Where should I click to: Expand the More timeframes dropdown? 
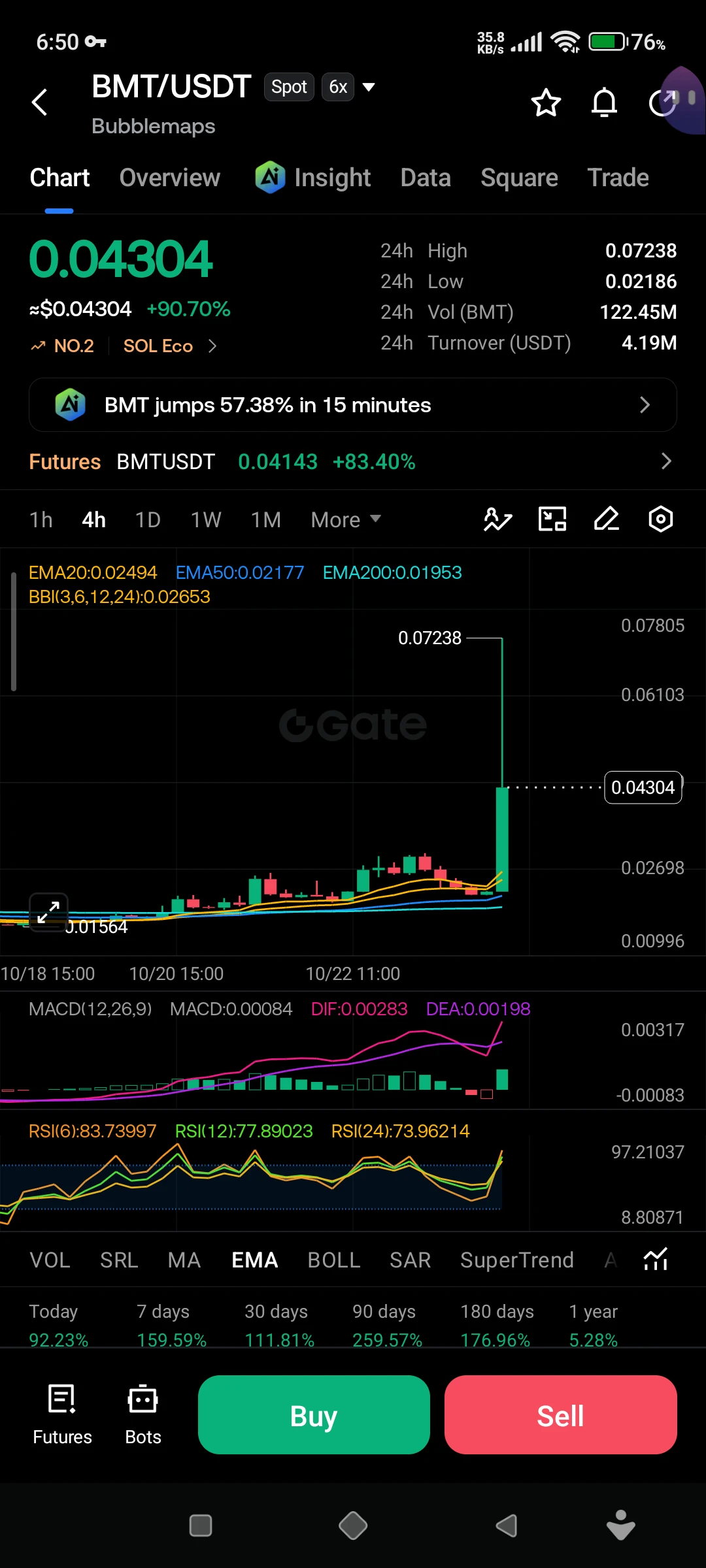[x=346, y=520]
